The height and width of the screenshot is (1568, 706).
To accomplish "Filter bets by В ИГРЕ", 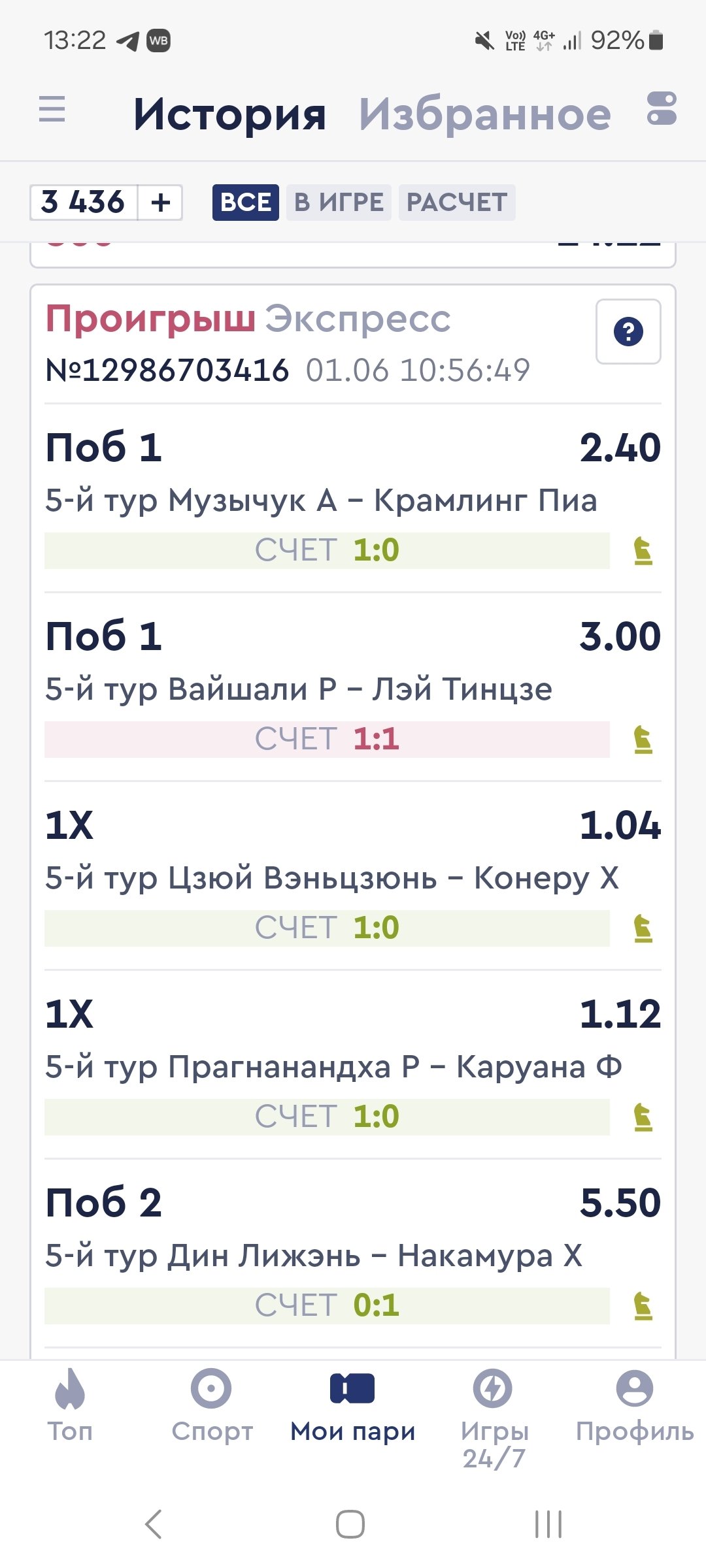I will pyautogui.click(x=339, y=203).
